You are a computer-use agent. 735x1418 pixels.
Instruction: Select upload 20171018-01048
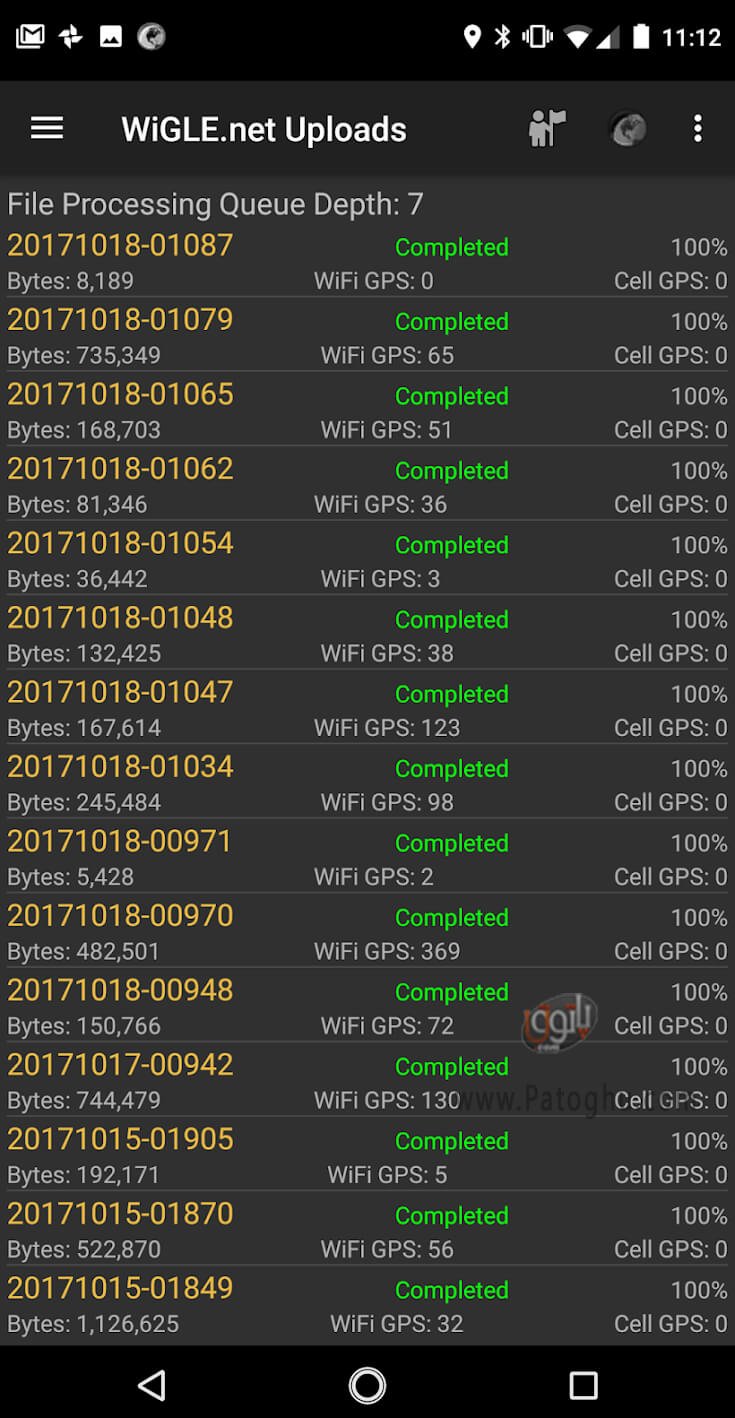[367, 634]
